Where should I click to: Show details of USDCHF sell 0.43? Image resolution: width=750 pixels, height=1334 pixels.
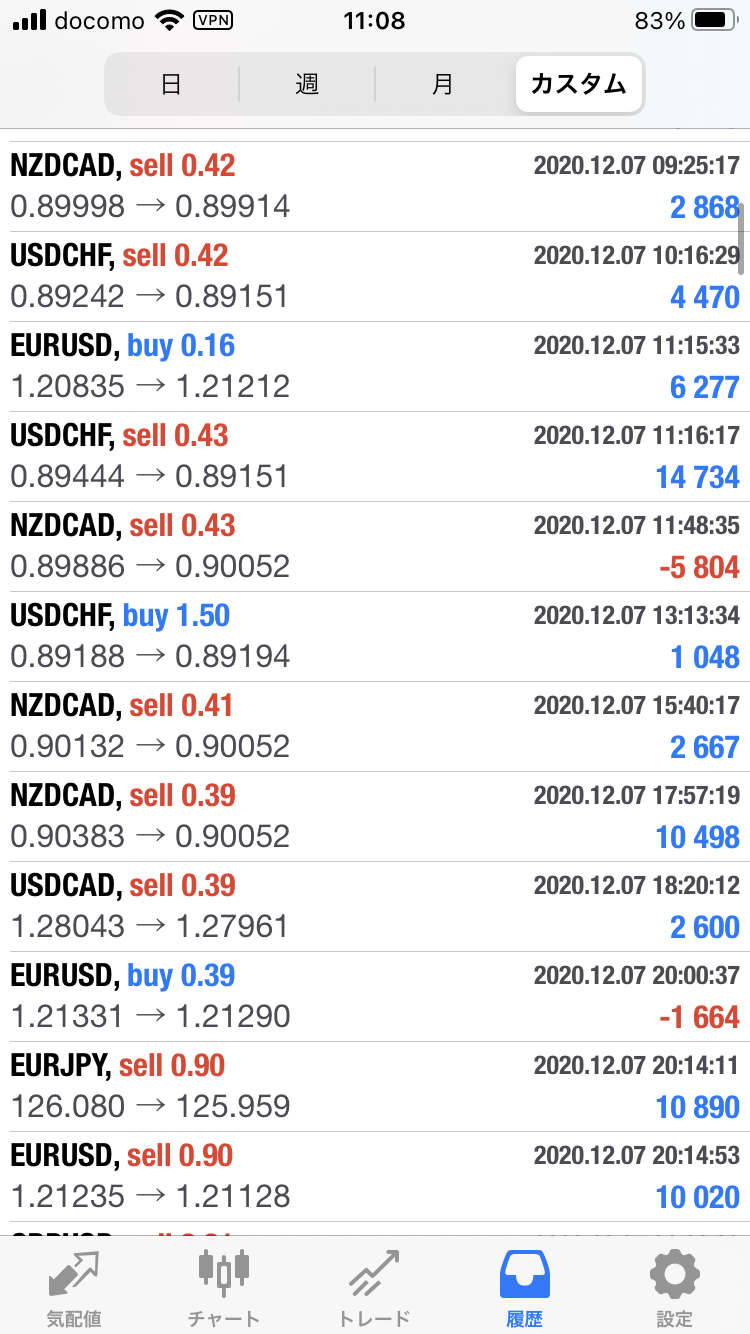[375, 457]
